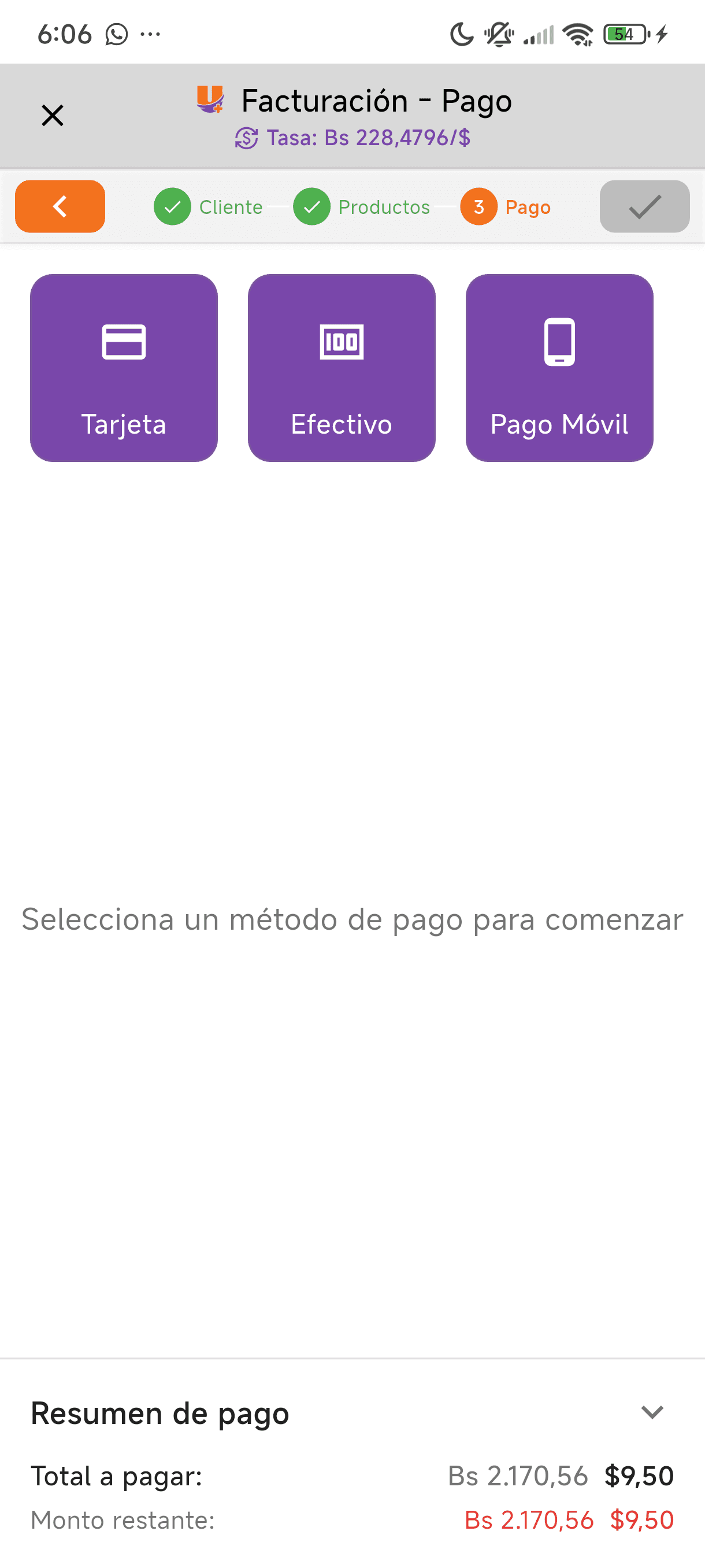Open the payment summary chevron
This screenshot has height=1568, width=705.
(x=651, y=1413)
